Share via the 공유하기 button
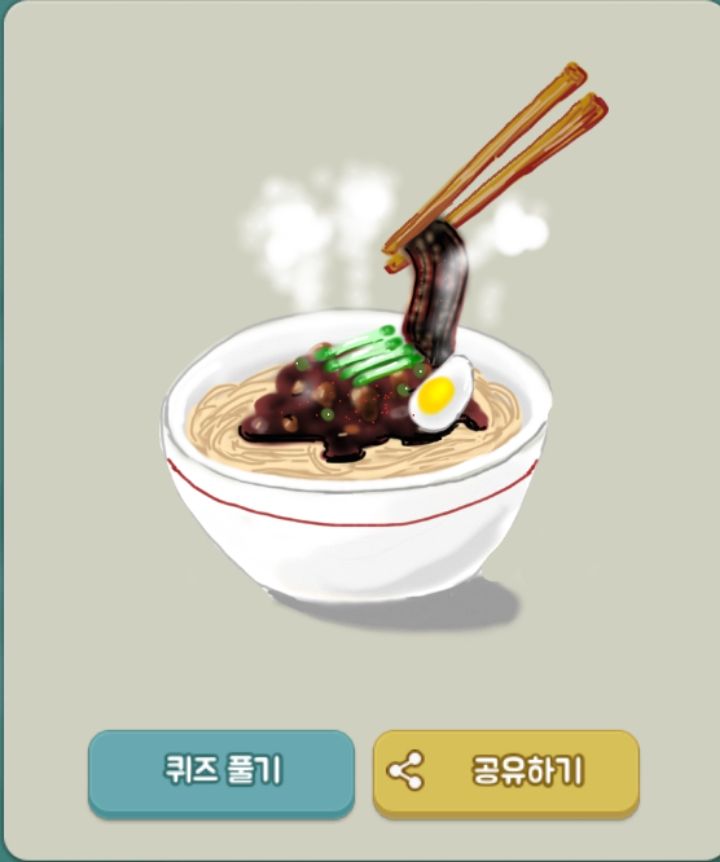 tap(506, 771)
